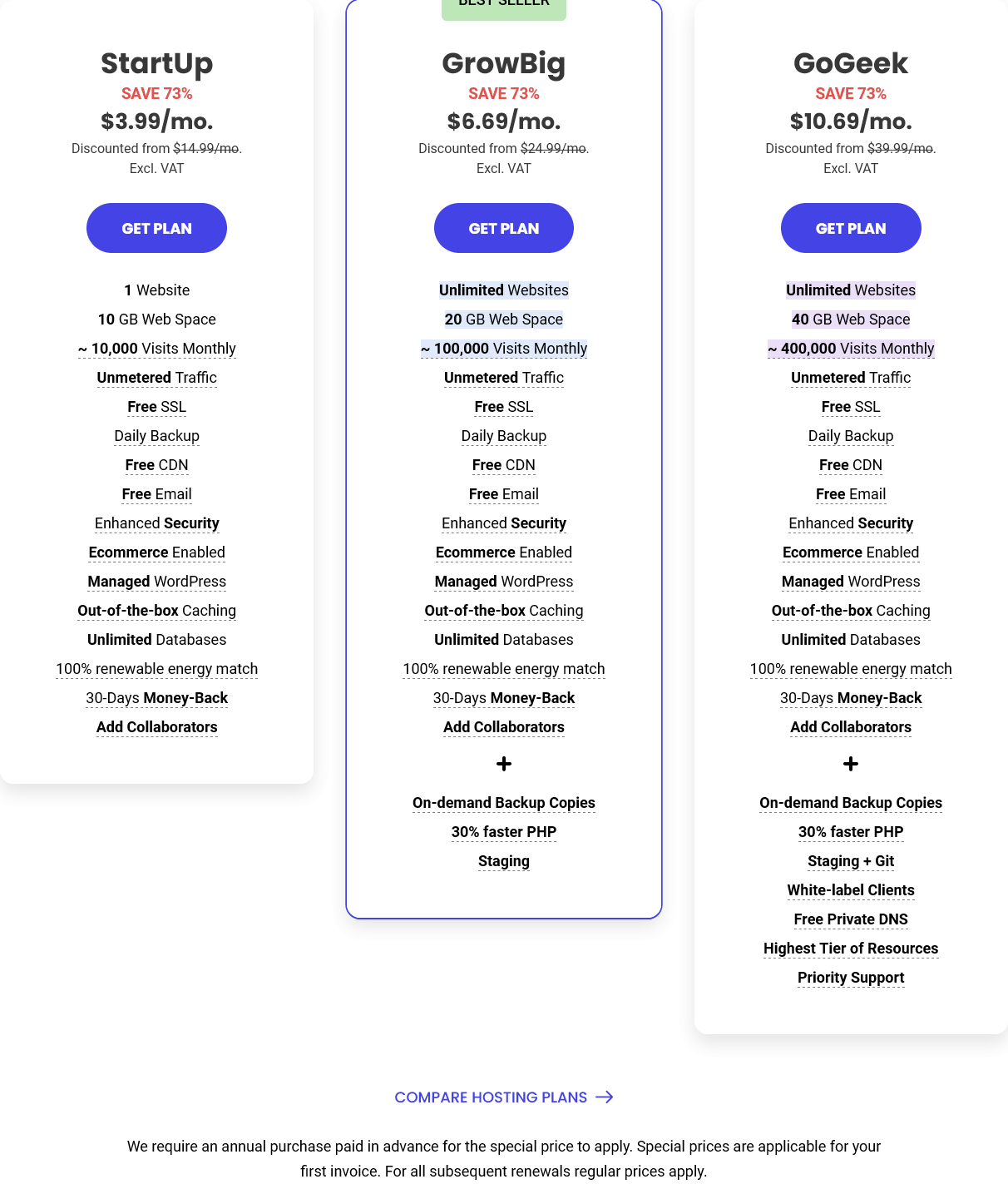Screen dimensions: 1008x1184
Task: Tap Staging feature in GrowBig
Action: click(503, 861)
